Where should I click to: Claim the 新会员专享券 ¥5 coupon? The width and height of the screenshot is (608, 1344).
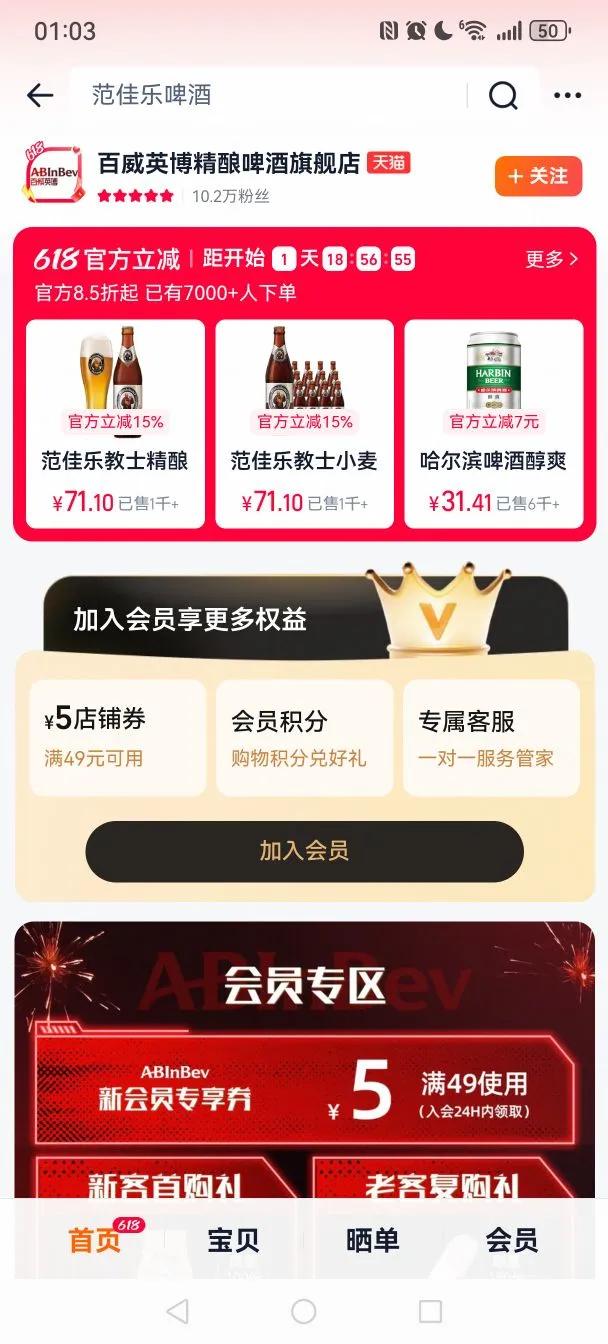304,1092
